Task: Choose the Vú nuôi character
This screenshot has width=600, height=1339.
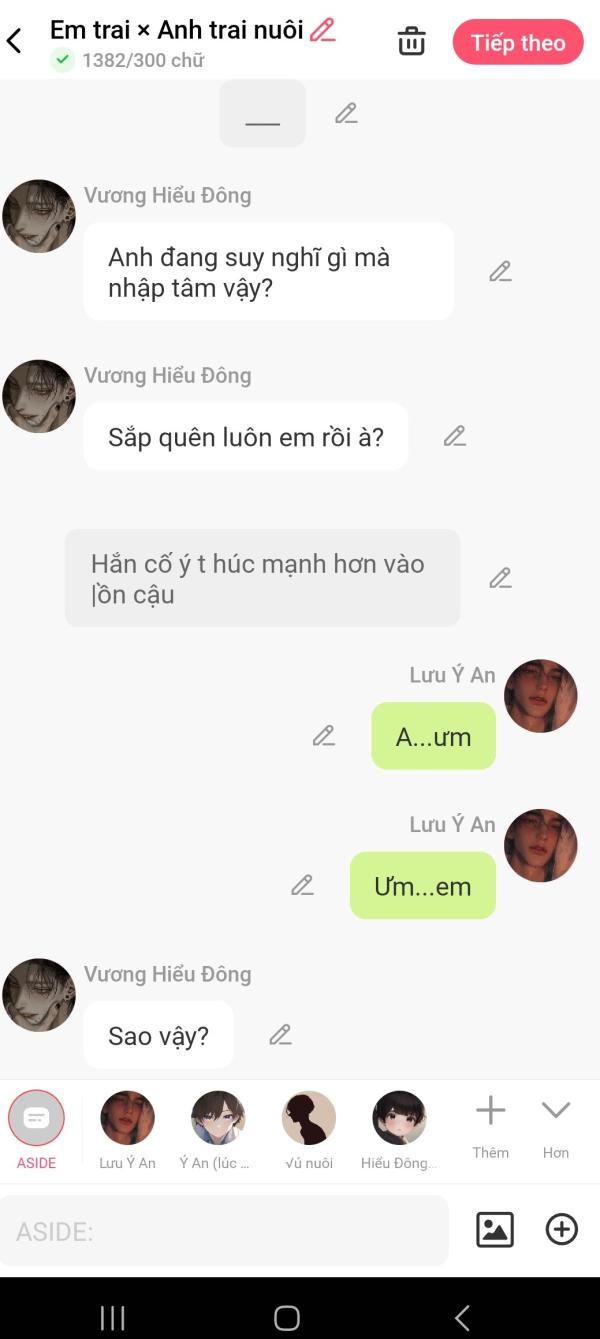Action: click(x=309, y=1130)
